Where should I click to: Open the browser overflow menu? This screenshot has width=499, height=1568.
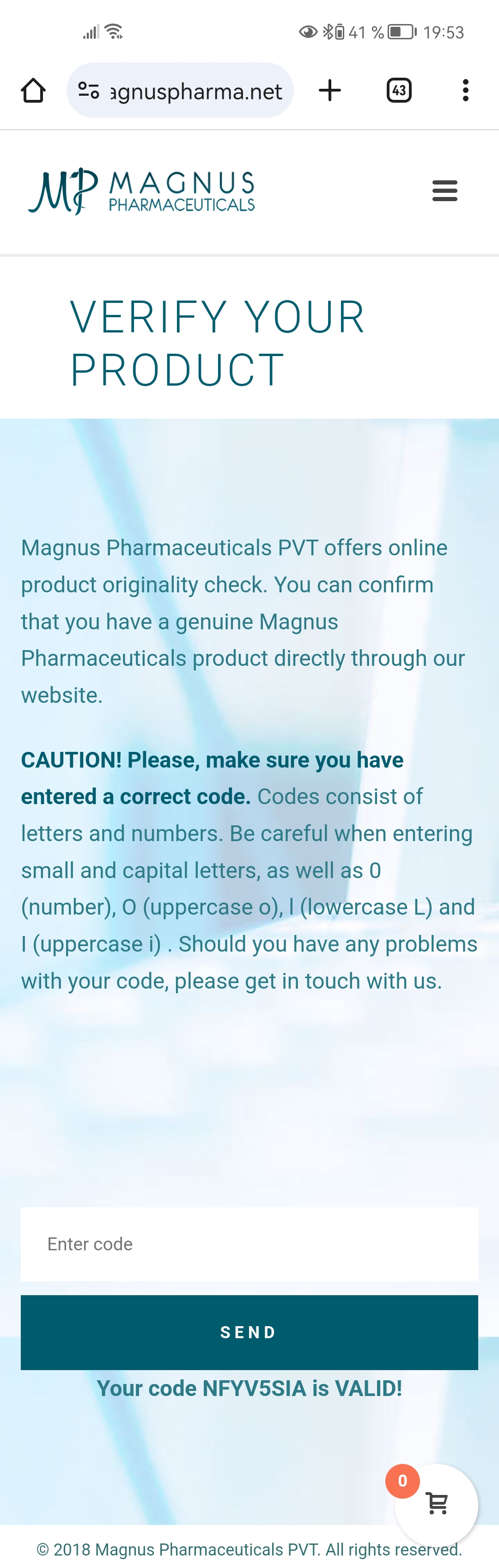(465, 91)
